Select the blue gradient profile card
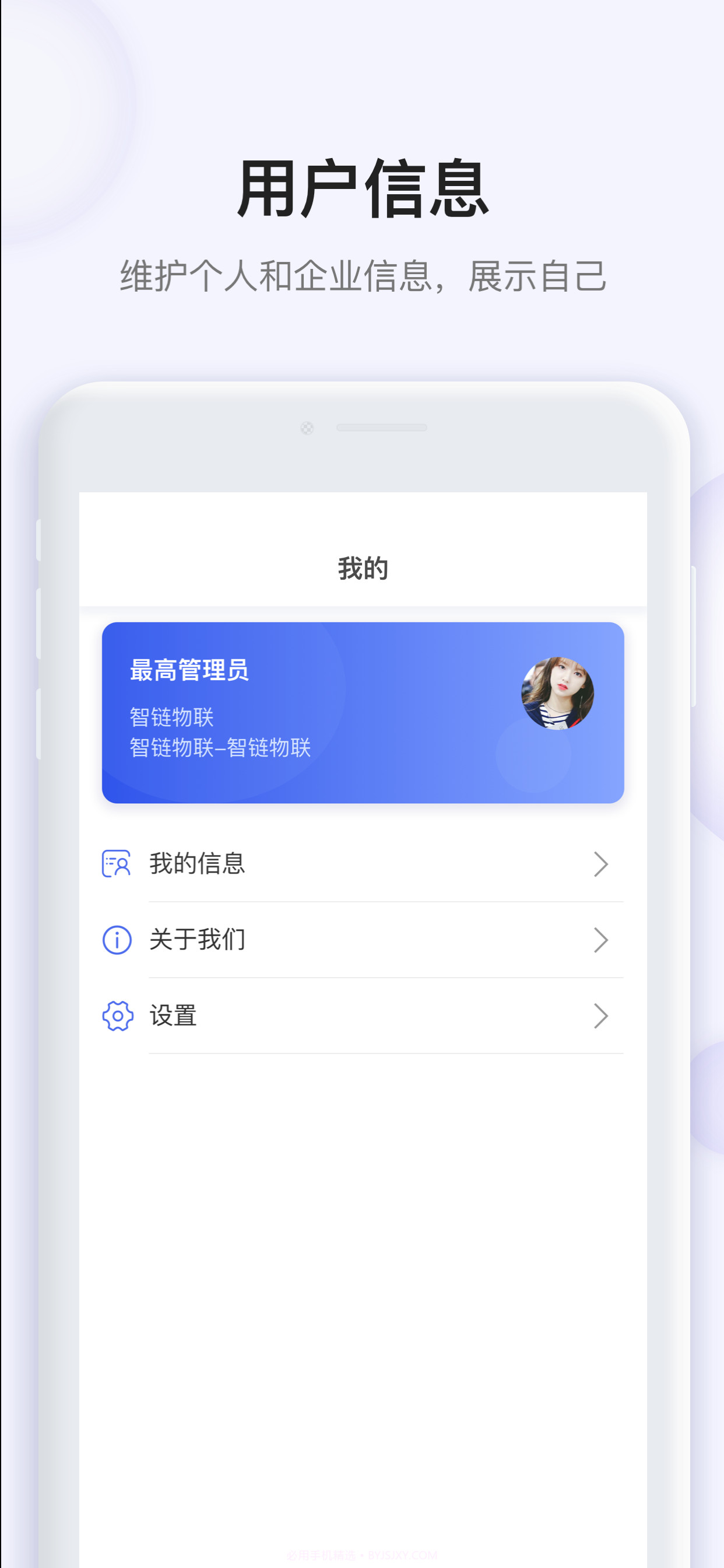Image resolution: width=724 pixels, height=1568 pixels. point(362,712)
